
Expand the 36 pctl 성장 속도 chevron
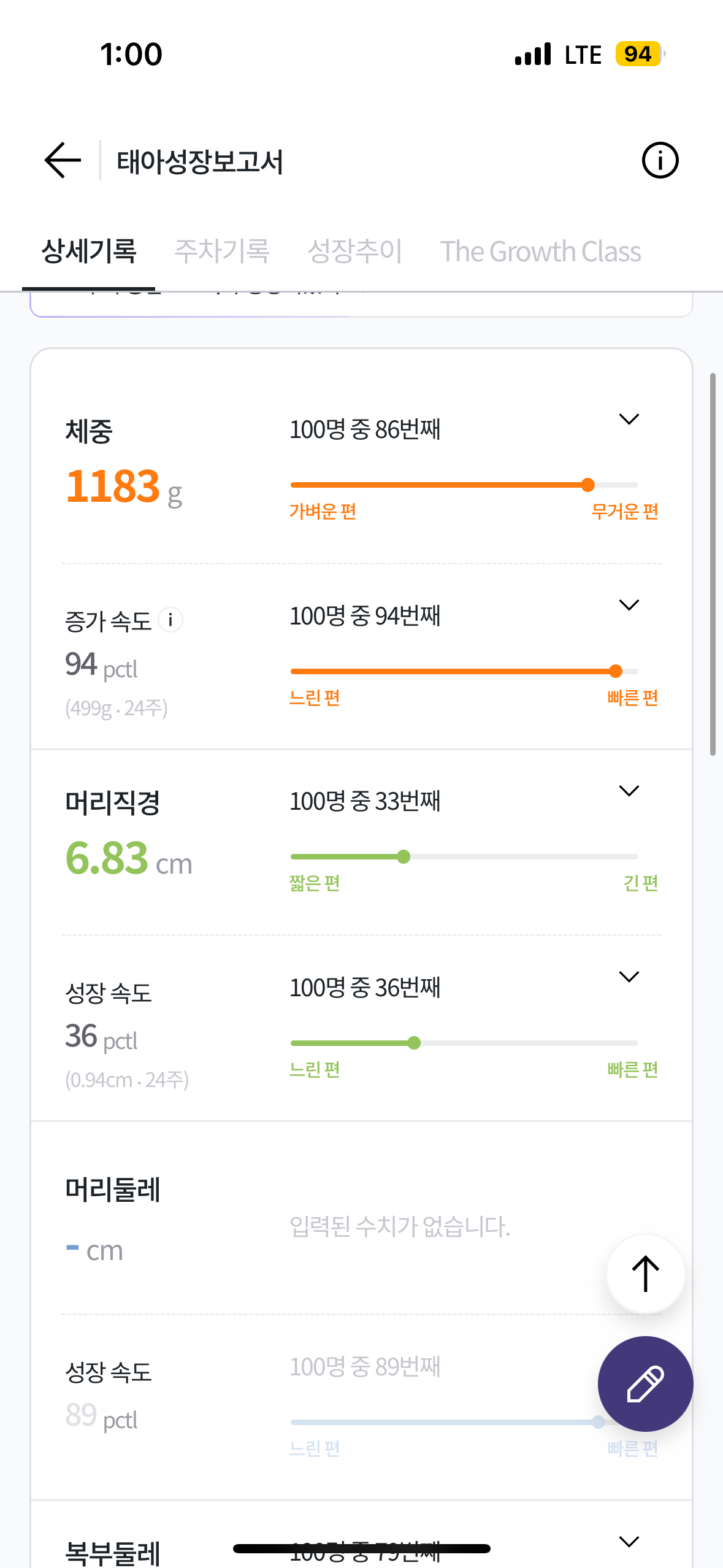[629, 977]
